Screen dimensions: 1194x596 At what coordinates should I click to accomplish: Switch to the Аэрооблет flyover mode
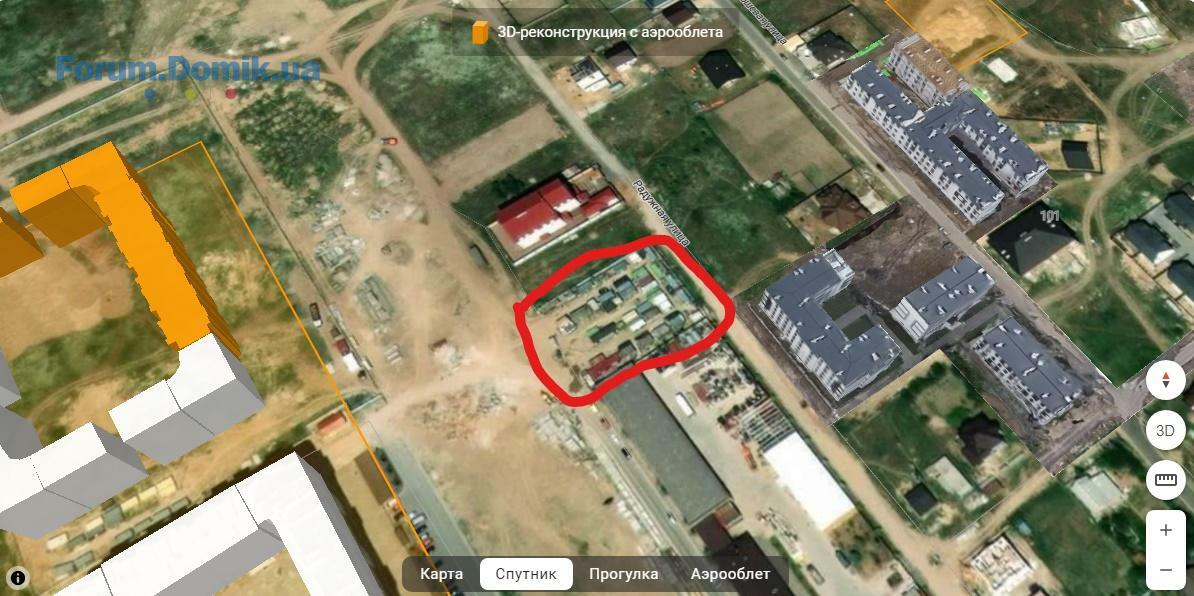730,574
